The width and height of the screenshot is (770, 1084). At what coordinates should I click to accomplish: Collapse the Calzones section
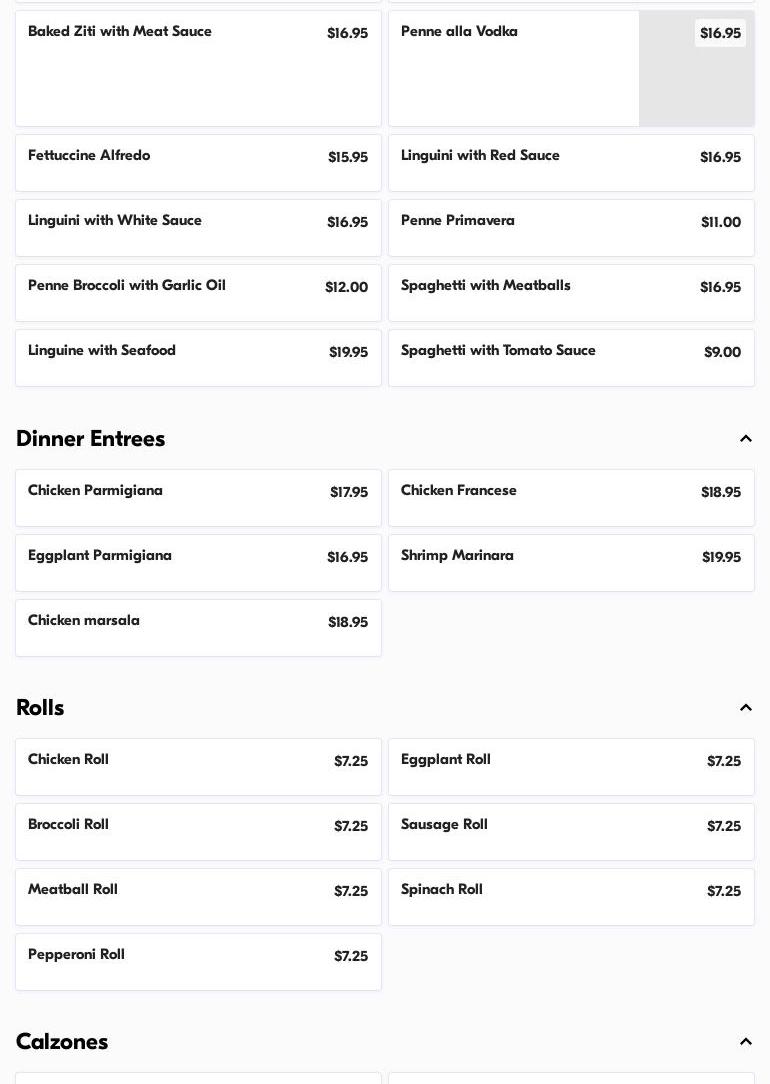coord(745,1042)
